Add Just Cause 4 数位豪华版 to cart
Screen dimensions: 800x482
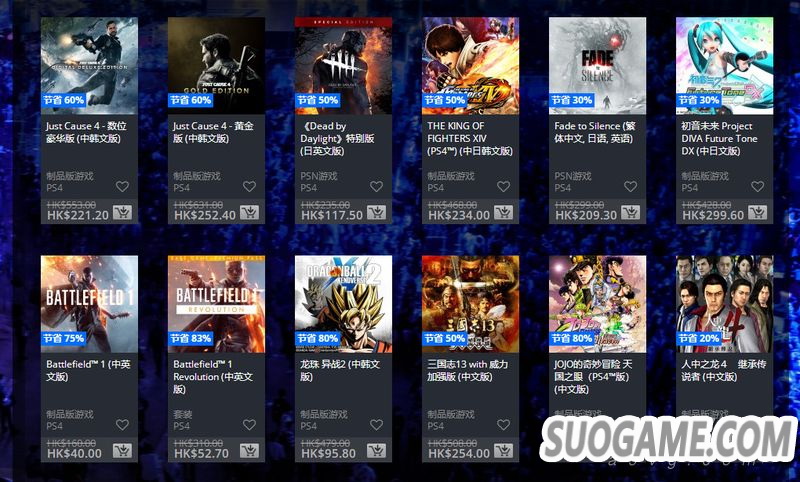pyautogui.click(x=123, y=214)
